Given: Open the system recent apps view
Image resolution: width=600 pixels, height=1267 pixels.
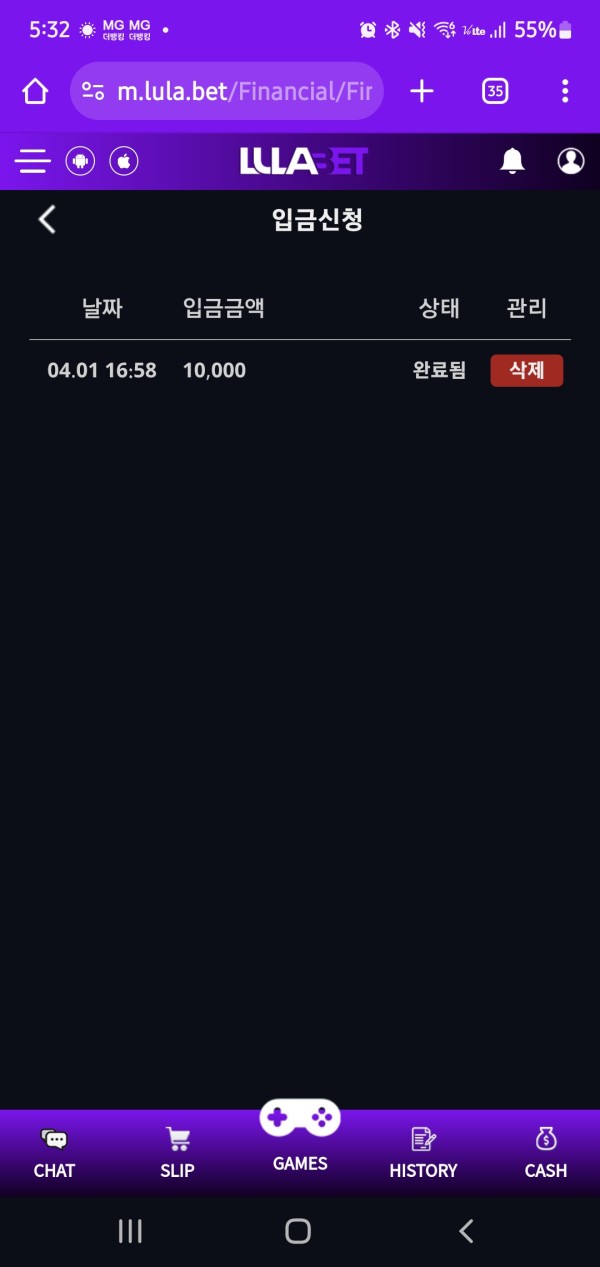Looking at the screenshot, I should tap(130, 1231).
